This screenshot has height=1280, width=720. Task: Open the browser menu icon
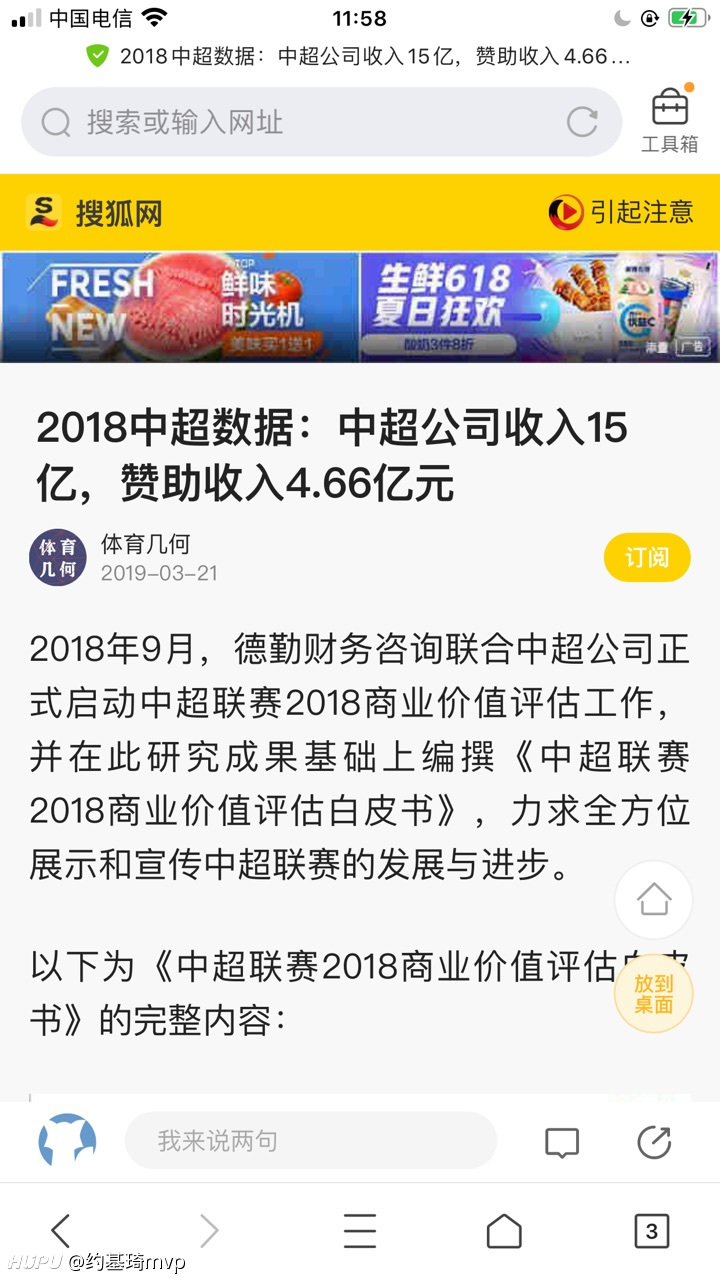[360, 1231]
